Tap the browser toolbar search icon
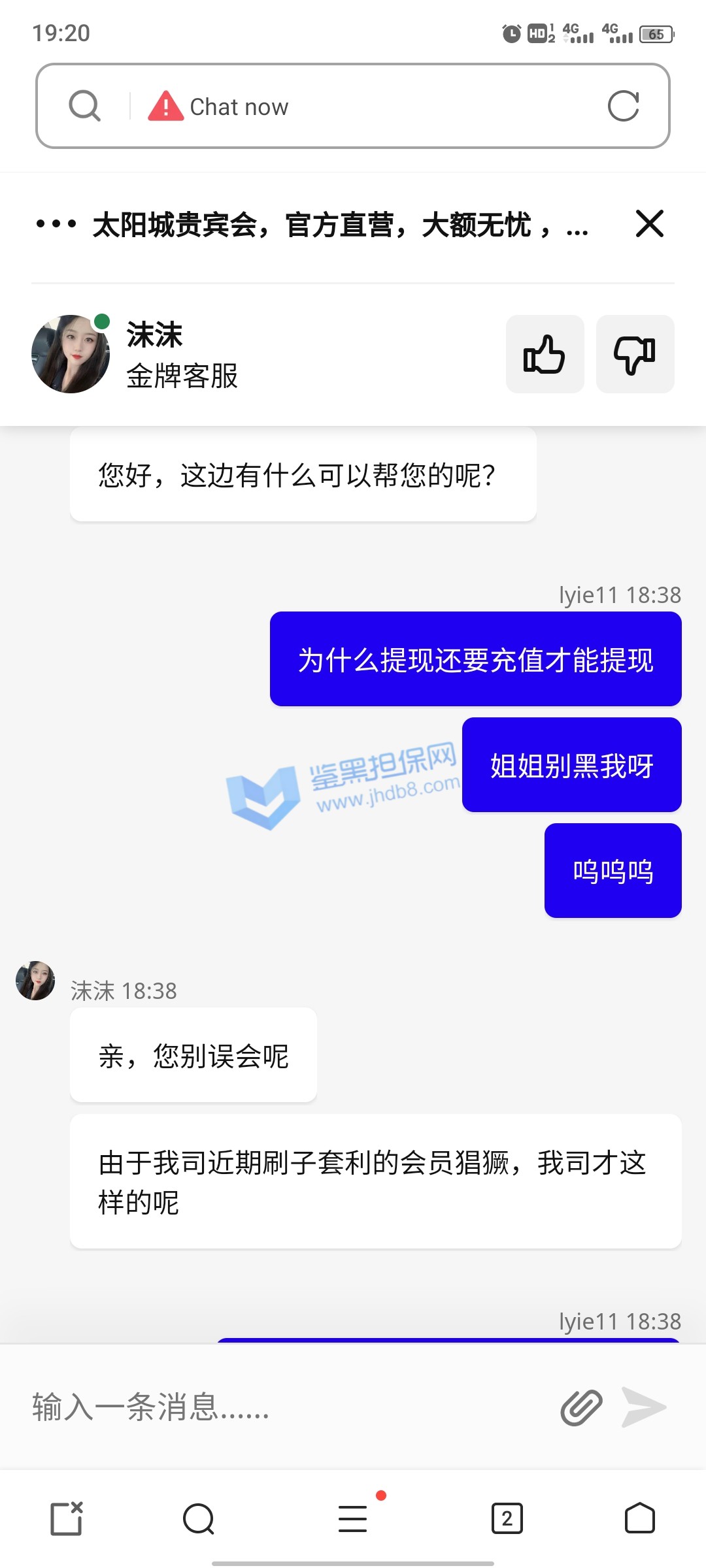The width and height of the screenshot is (706, 1568). [x=199, y=1518]
